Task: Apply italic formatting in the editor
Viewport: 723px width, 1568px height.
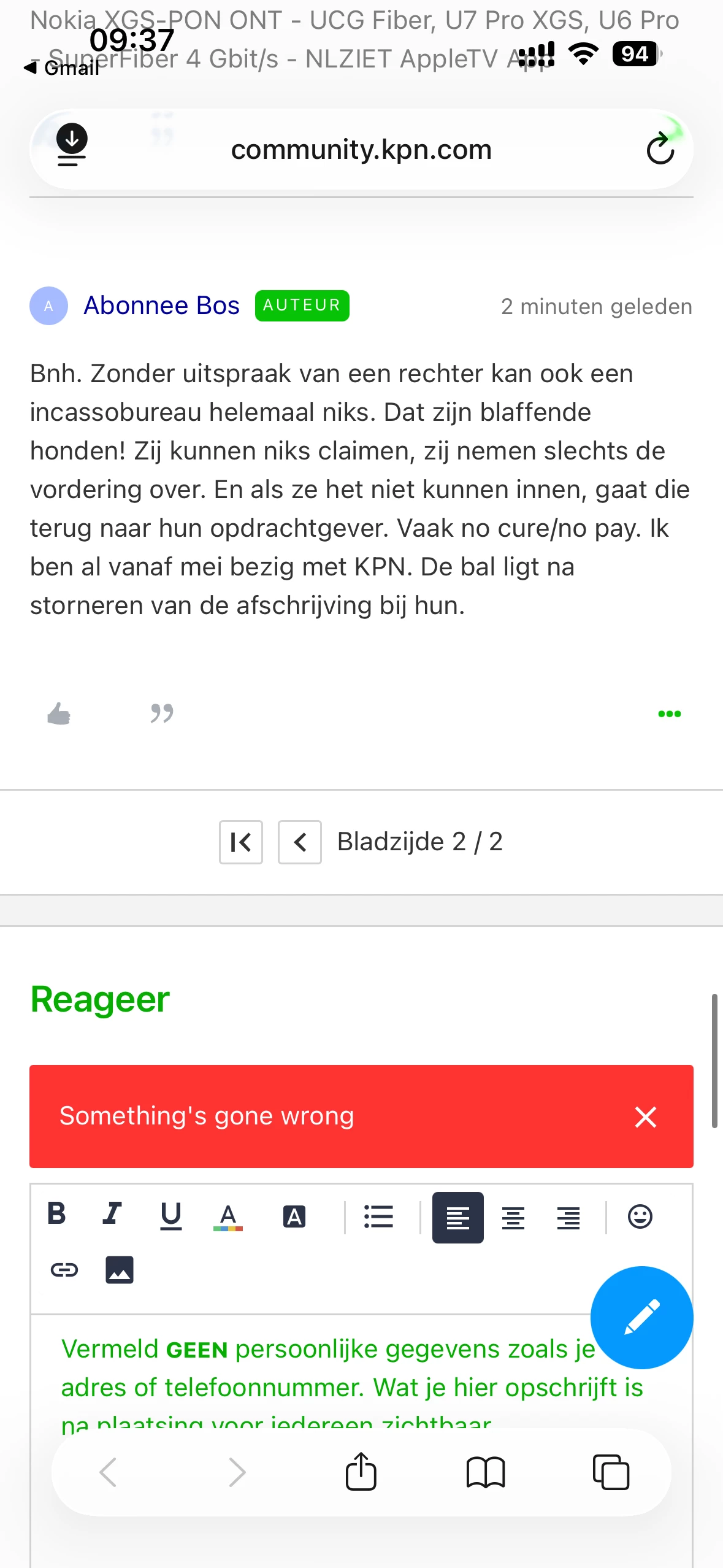Action: pyautogui.click(x=112, y=1214)
